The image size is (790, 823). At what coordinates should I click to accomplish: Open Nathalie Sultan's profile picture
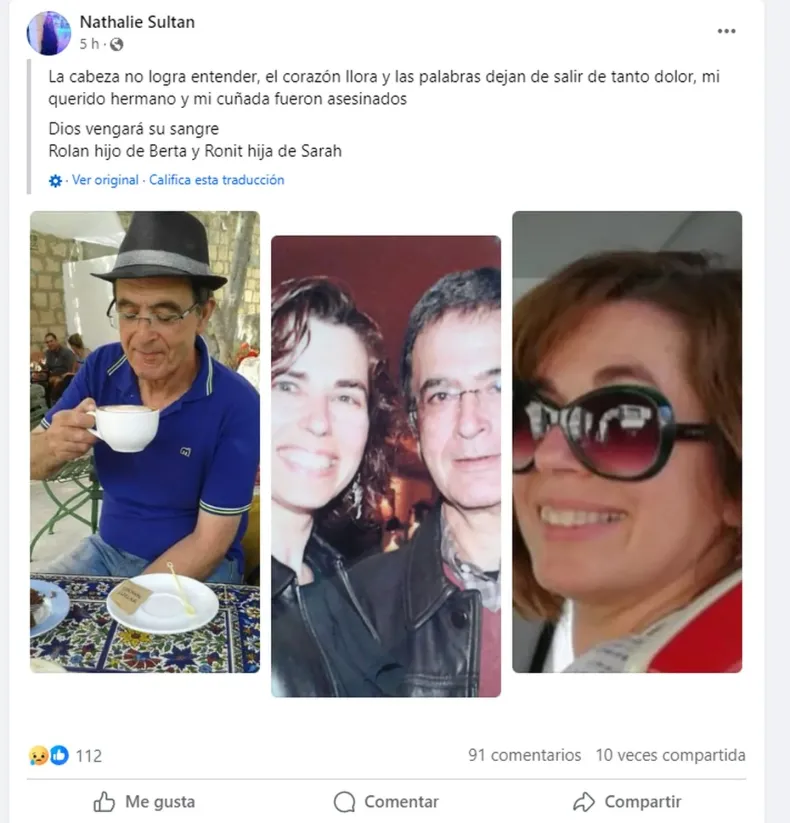click(48, 33)
